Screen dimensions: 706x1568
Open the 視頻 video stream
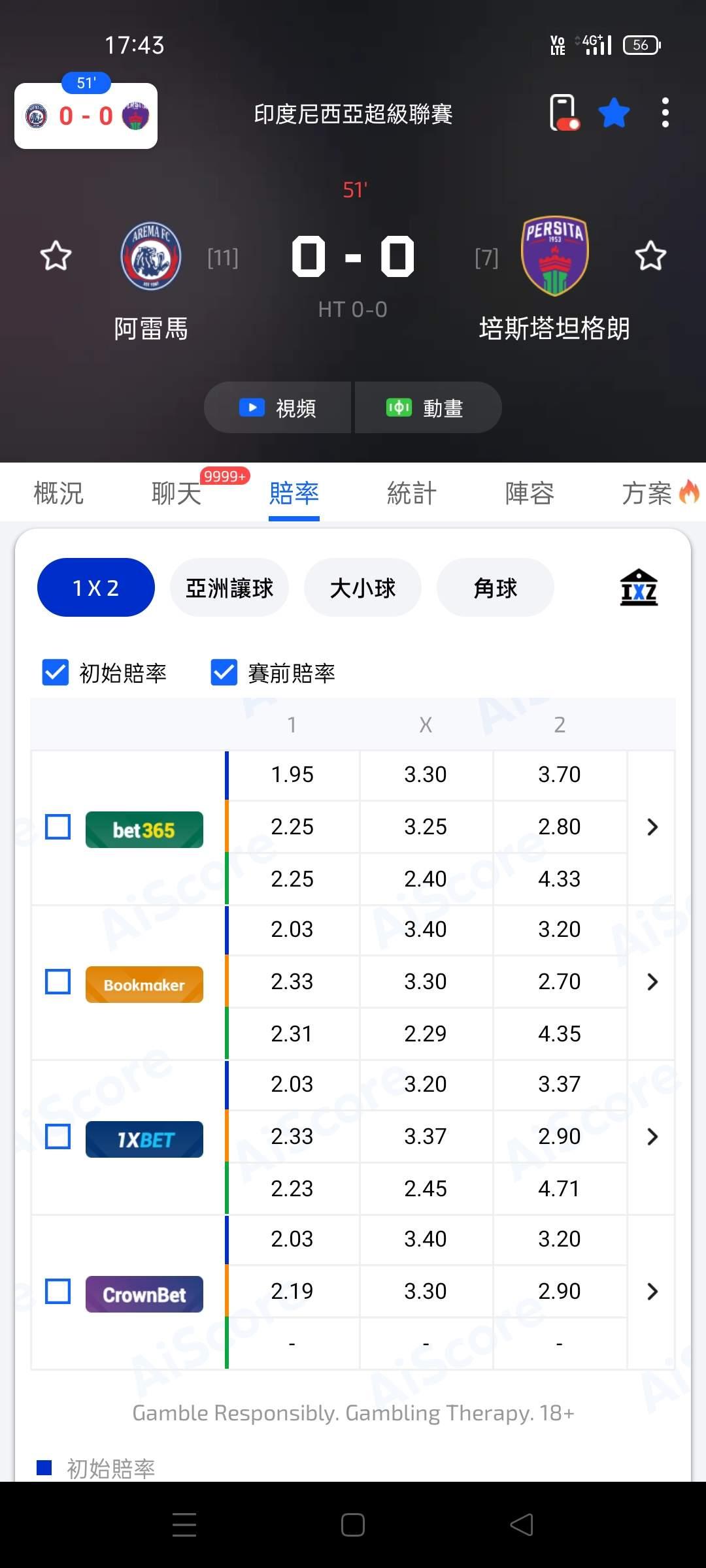[x=278, y=408]
